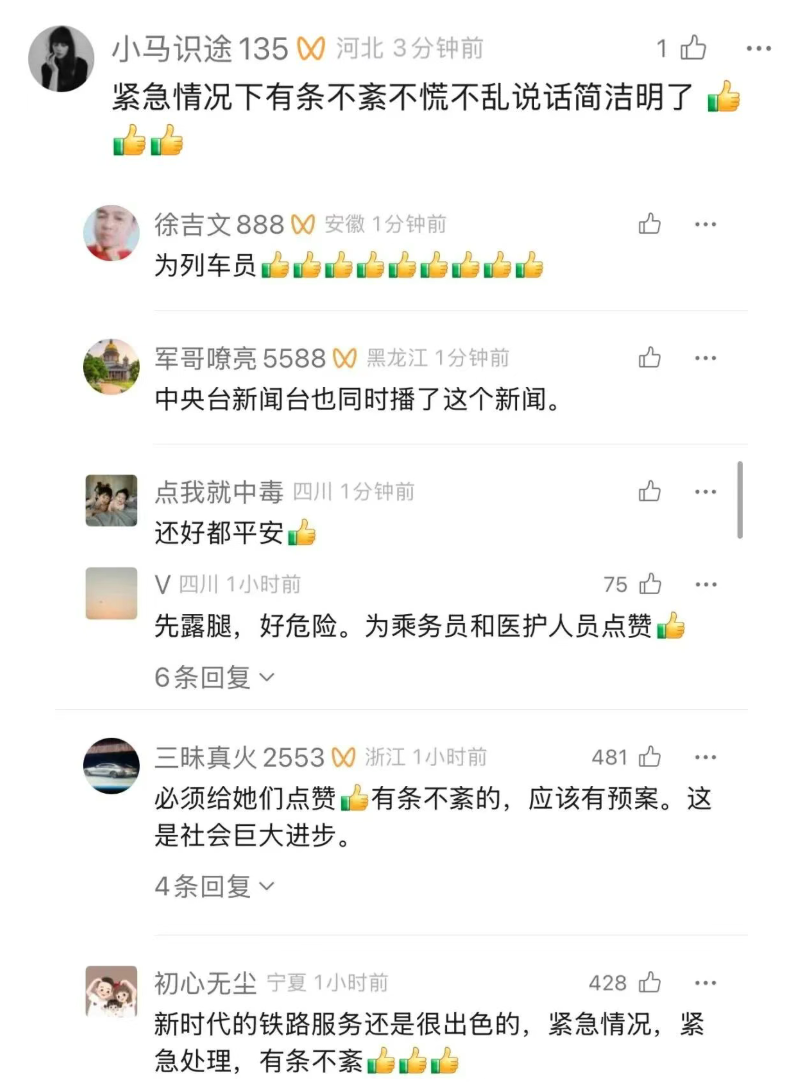Image resolution: width=804 pixels, height=1083 pixels.
Task: Like 徐吉文 888's reply
Action: click(x=650, y=224)
